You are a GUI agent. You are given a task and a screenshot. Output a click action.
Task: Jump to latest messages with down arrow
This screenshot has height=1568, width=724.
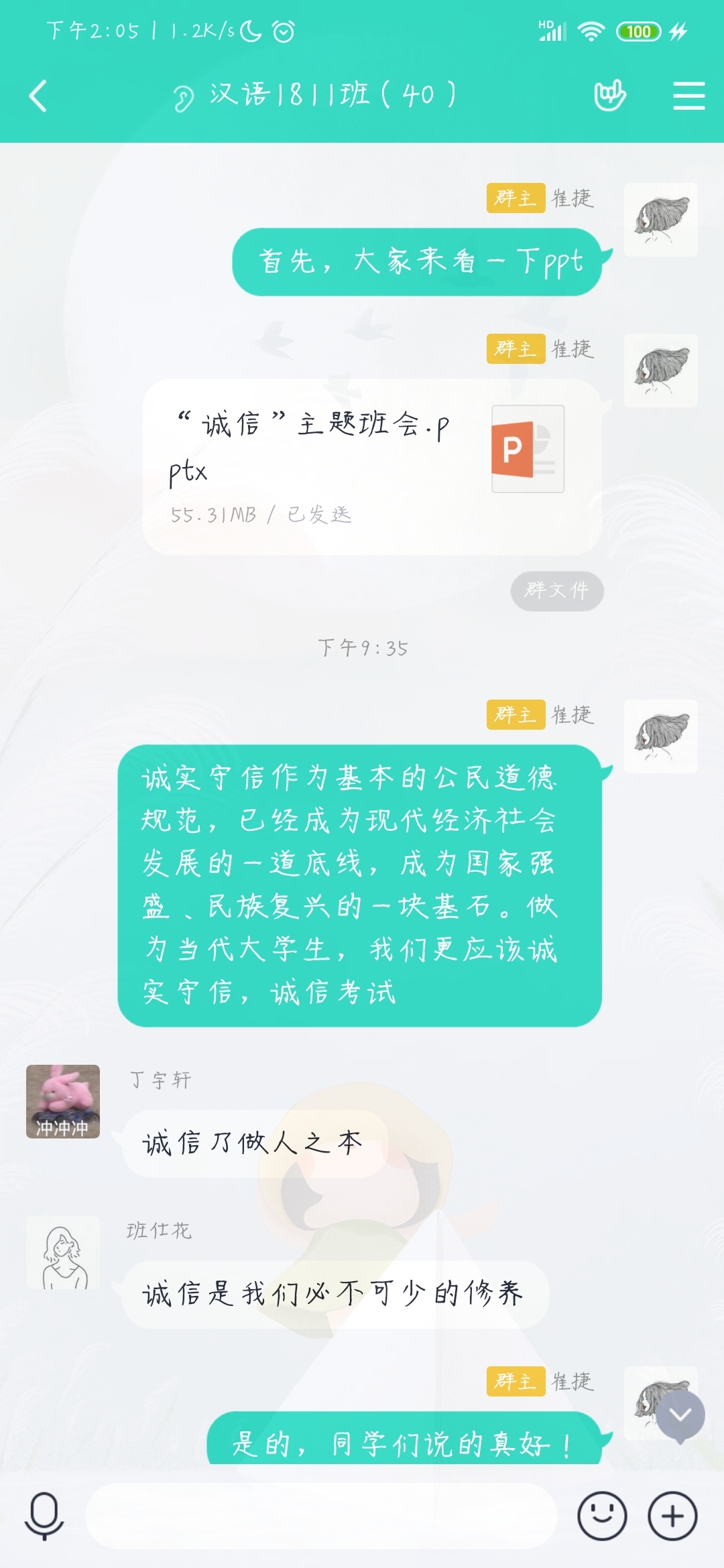tap(680, 1415)
